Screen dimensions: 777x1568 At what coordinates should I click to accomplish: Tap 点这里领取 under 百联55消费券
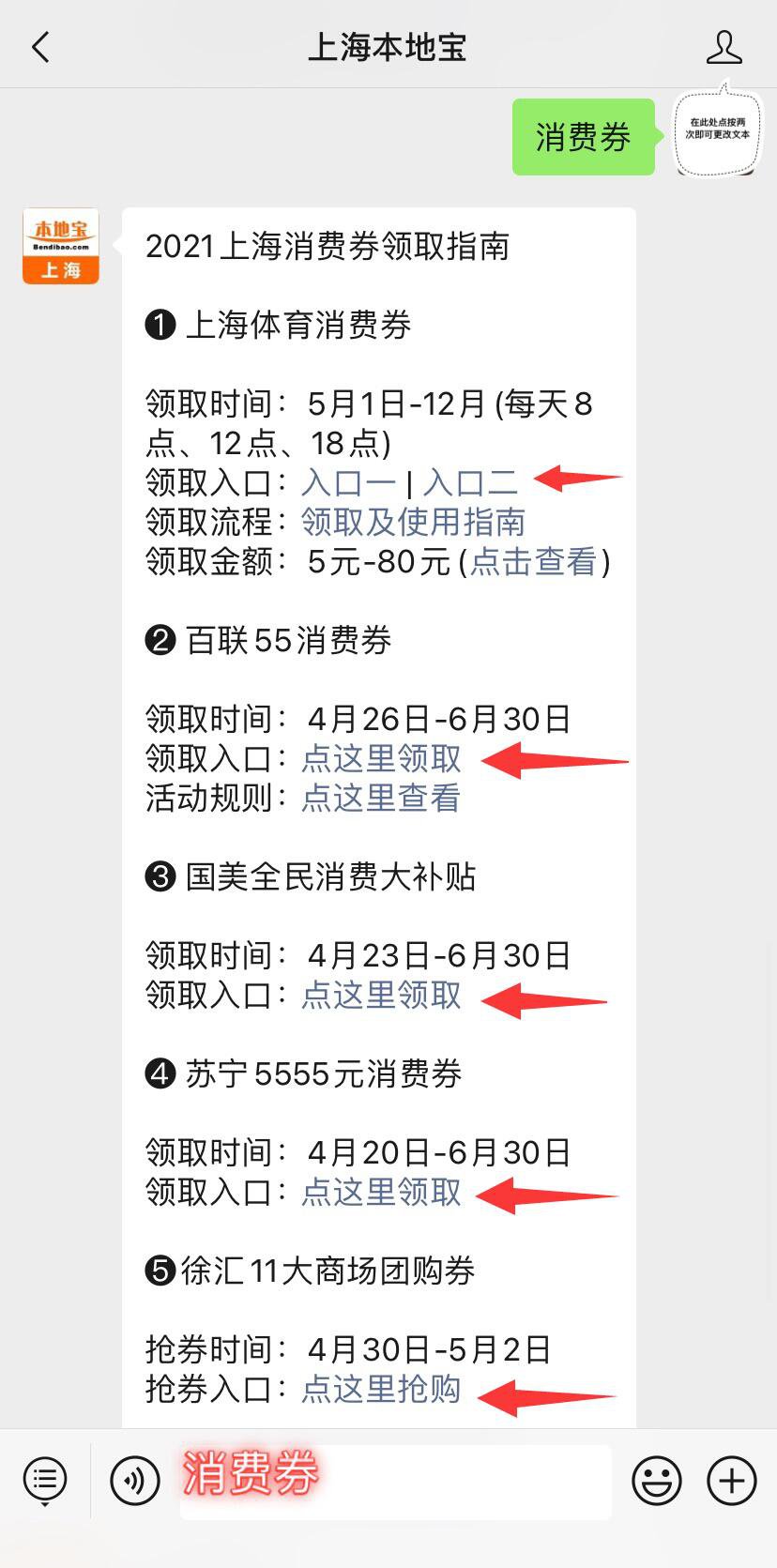[x=381, y=758]
